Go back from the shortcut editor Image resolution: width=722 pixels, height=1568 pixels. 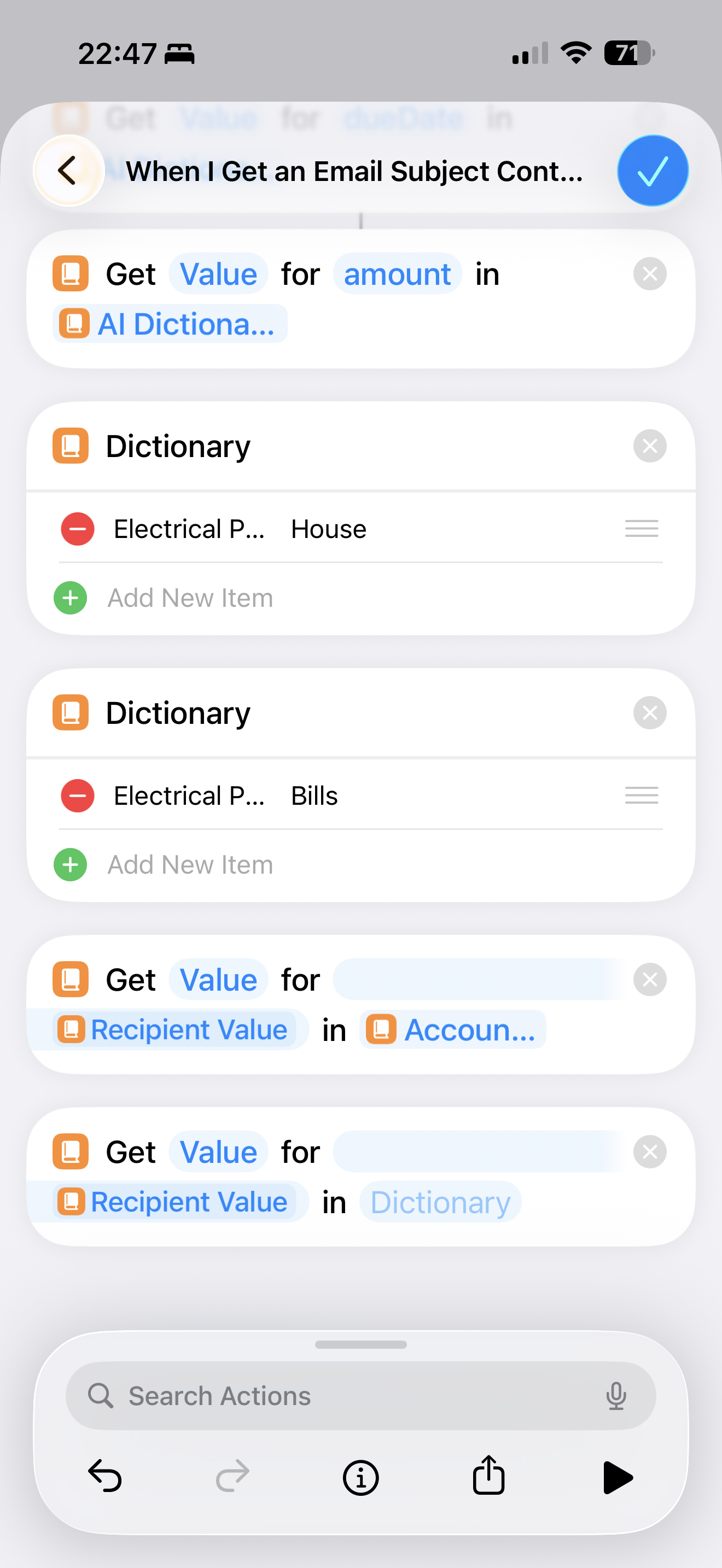tap(68, 171)
